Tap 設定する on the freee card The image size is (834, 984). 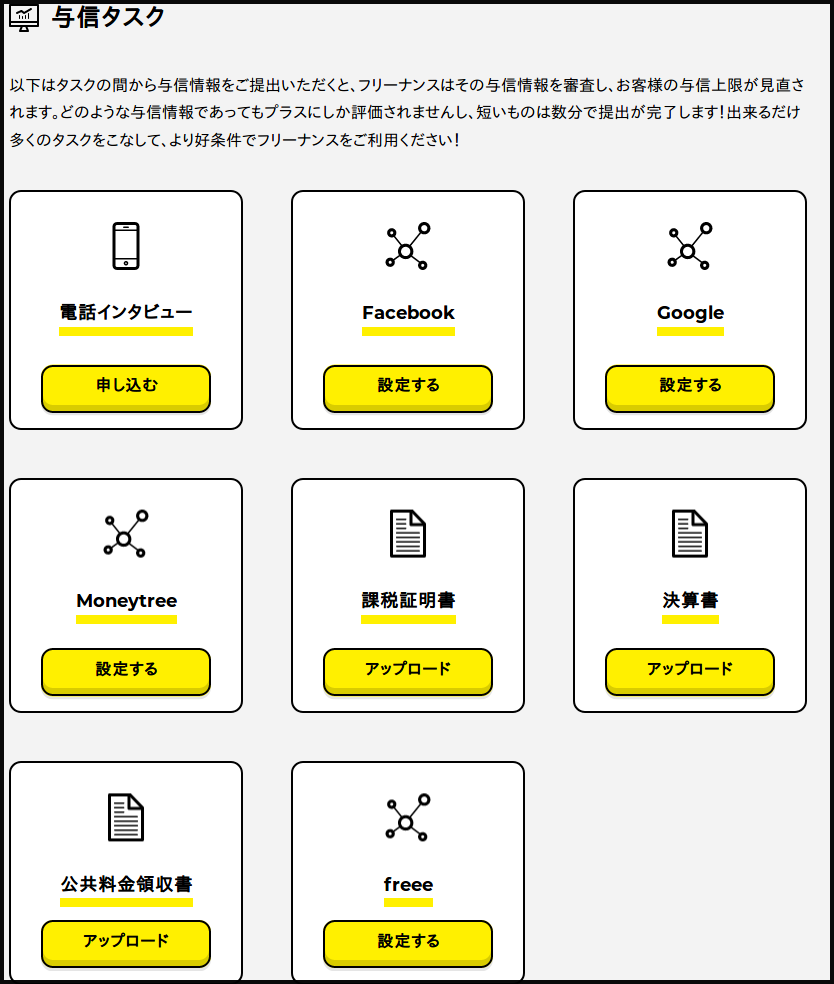[408, 942]
